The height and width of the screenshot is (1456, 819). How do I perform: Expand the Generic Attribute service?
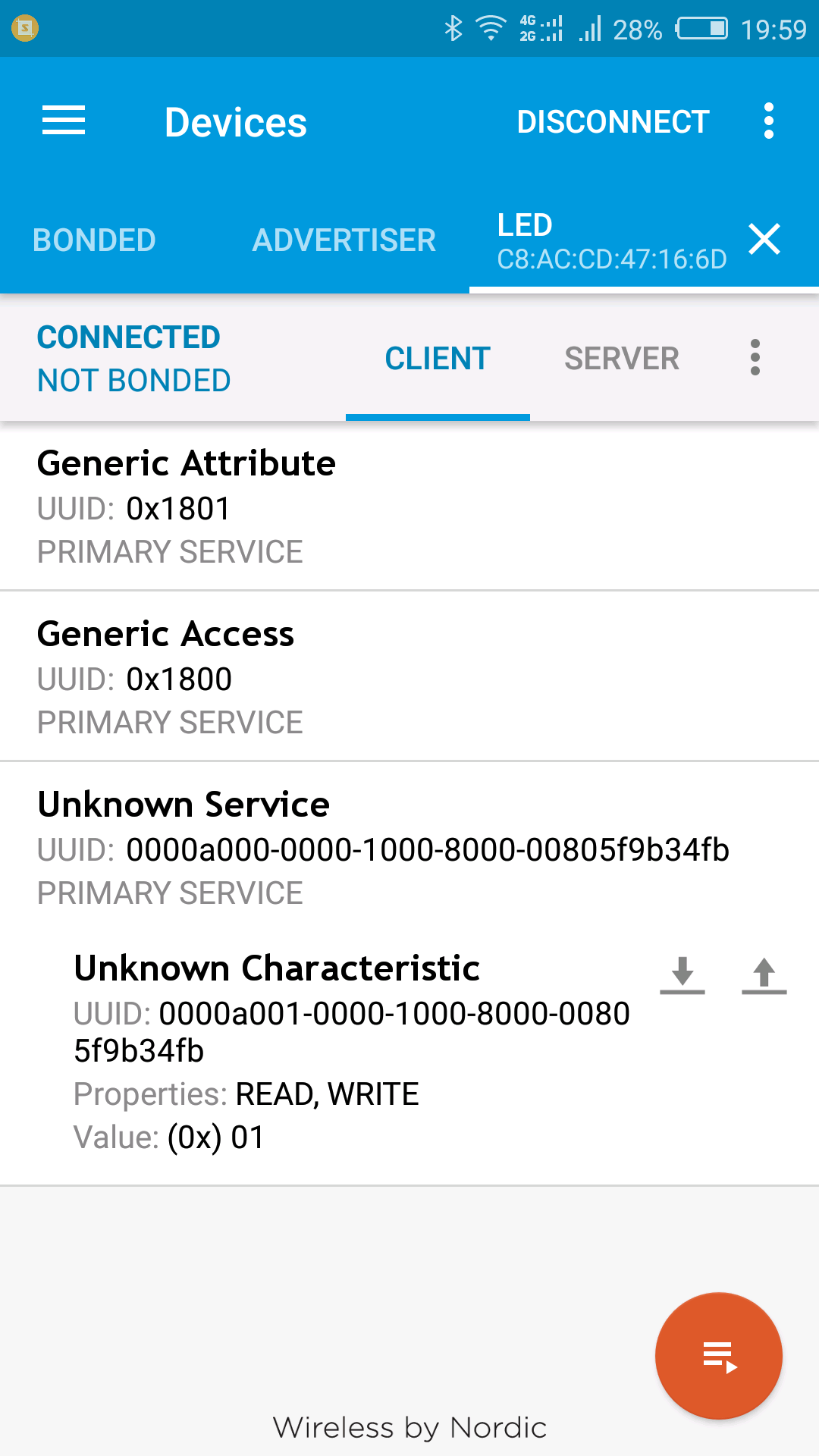[409, 506]
